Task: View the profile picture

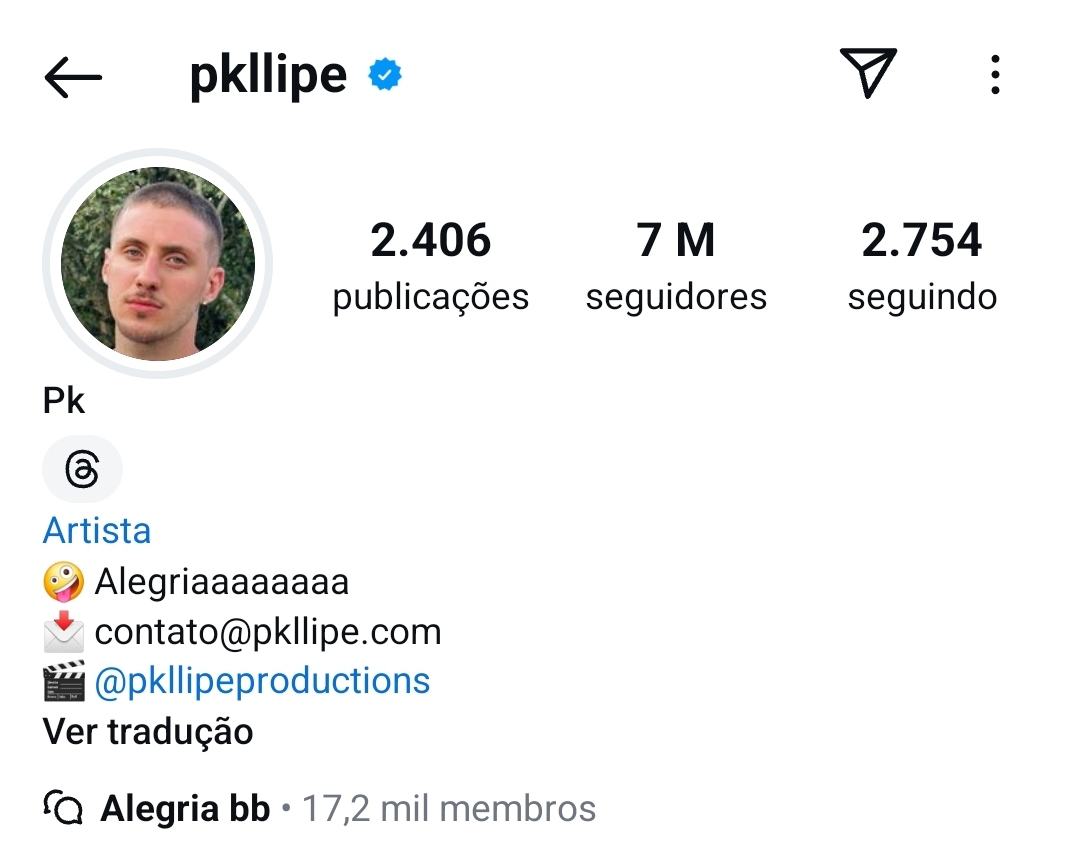Action: (x=158, y=264)
